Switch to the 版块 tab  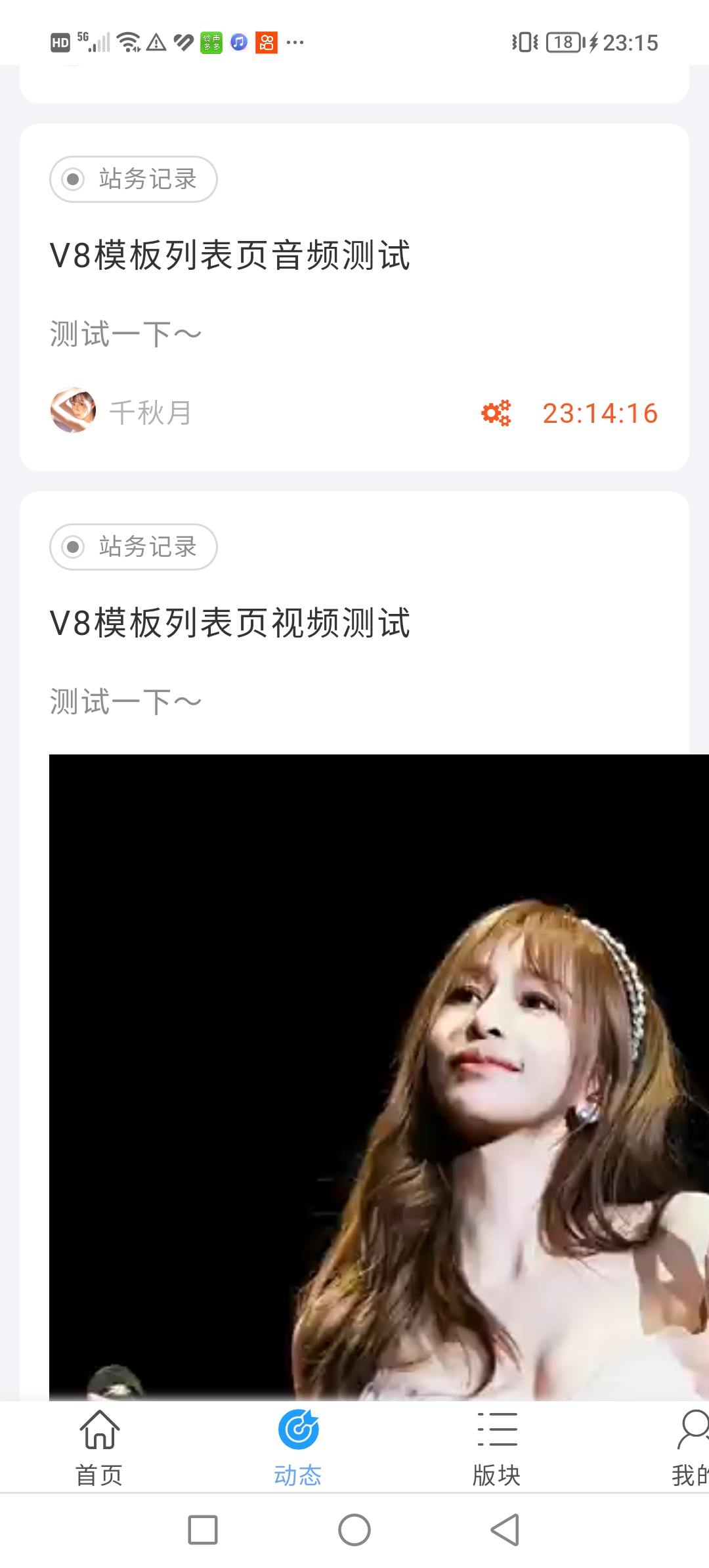tap(497, 1448)
